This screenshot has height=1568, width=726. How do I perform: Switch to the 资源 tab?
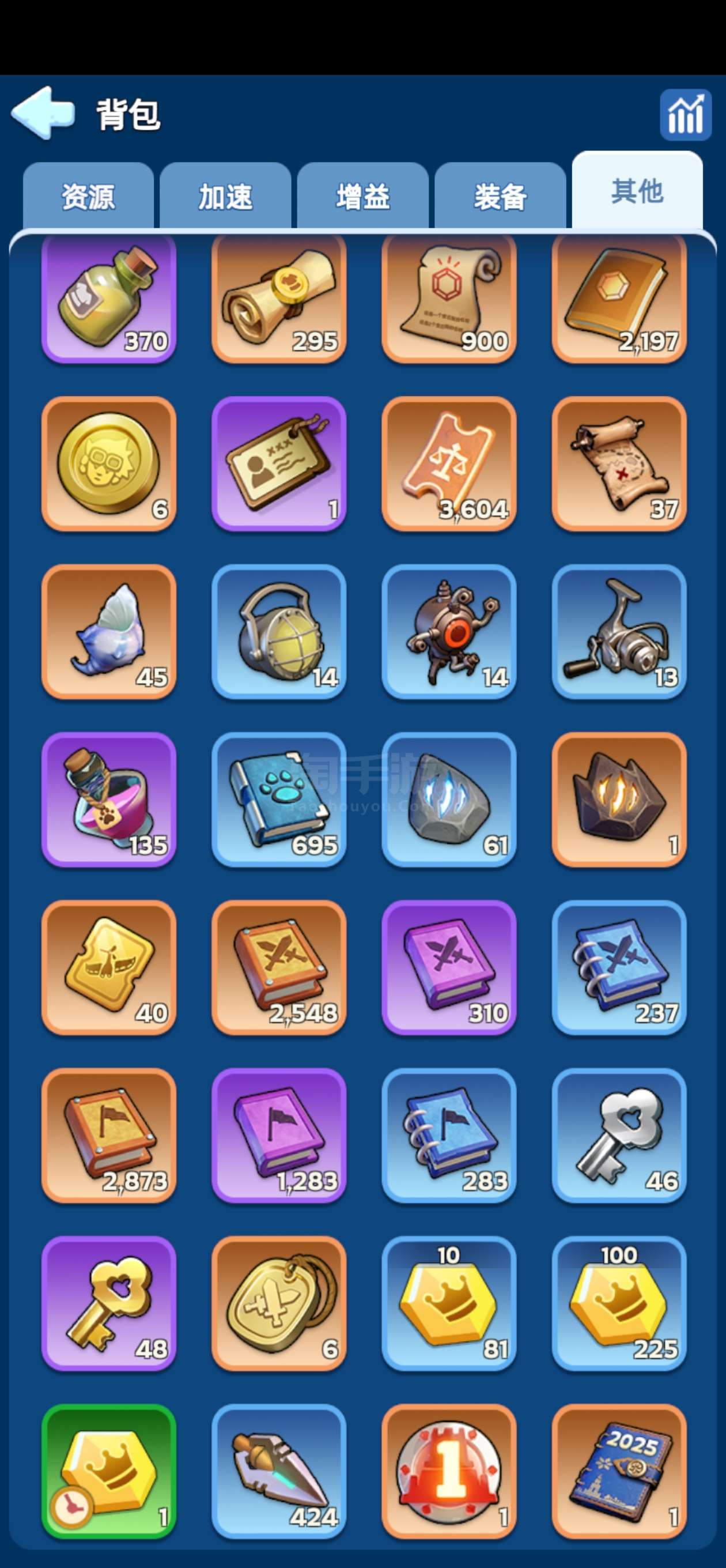[88, 196]
